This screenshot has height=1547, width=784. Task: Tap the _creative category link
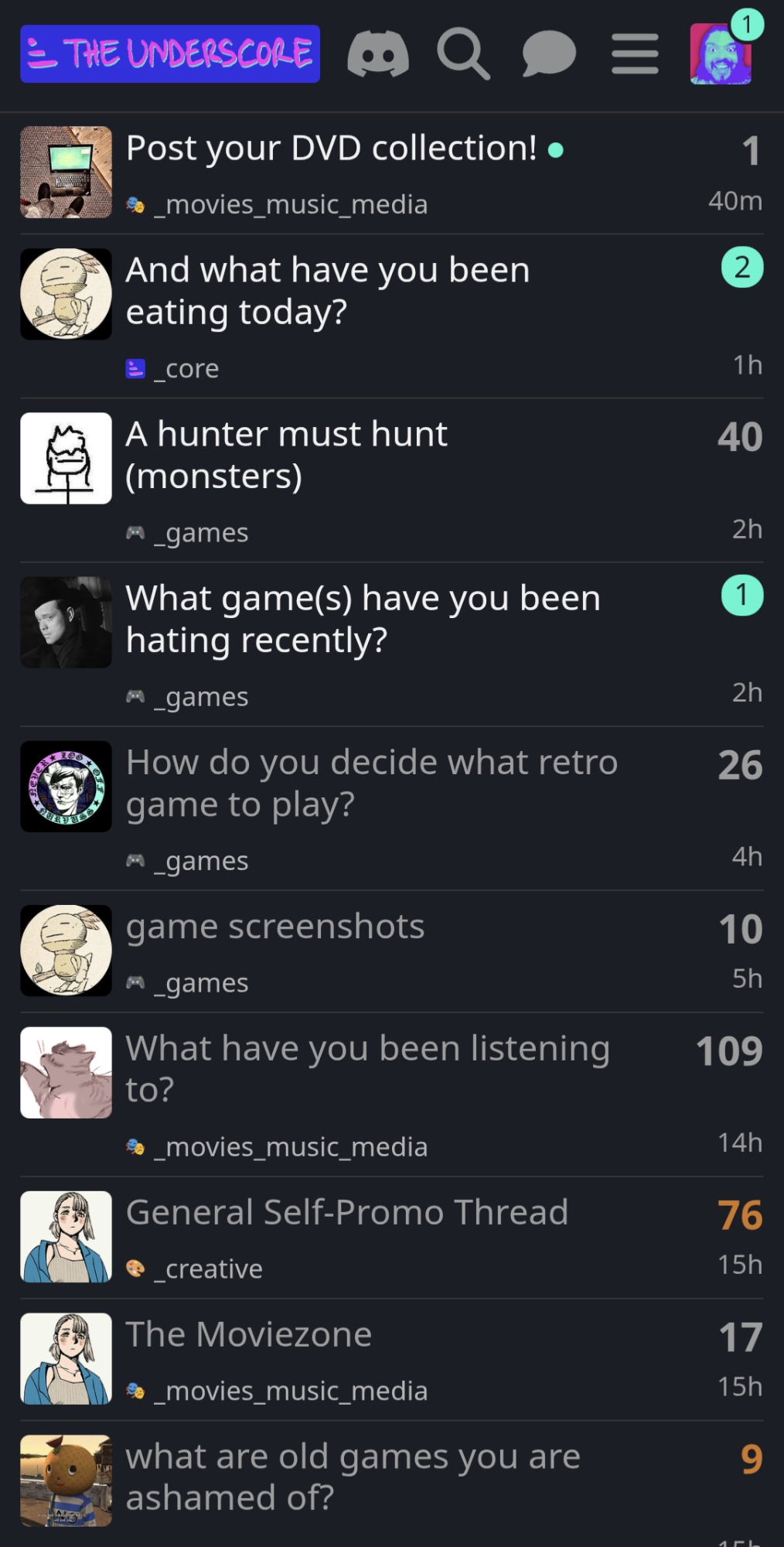(207, 1269)
